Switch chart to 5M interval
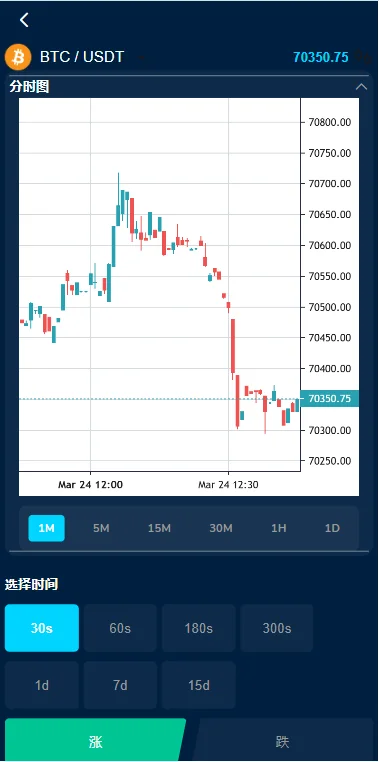The width and height of the screenshot is (379, 762). (x=101, y=528)
